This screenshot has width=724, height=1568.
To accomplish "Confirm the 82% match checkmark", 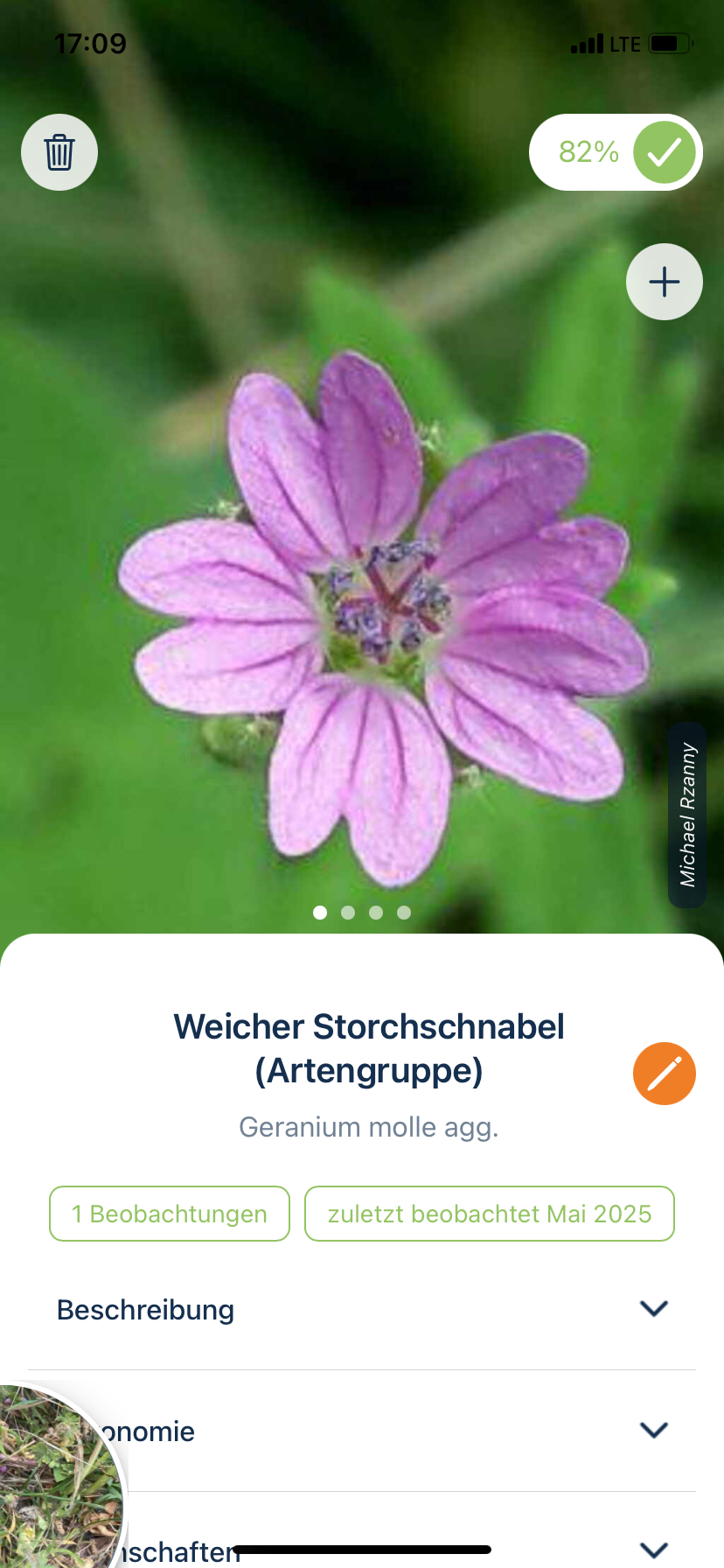I will (665, 152).
